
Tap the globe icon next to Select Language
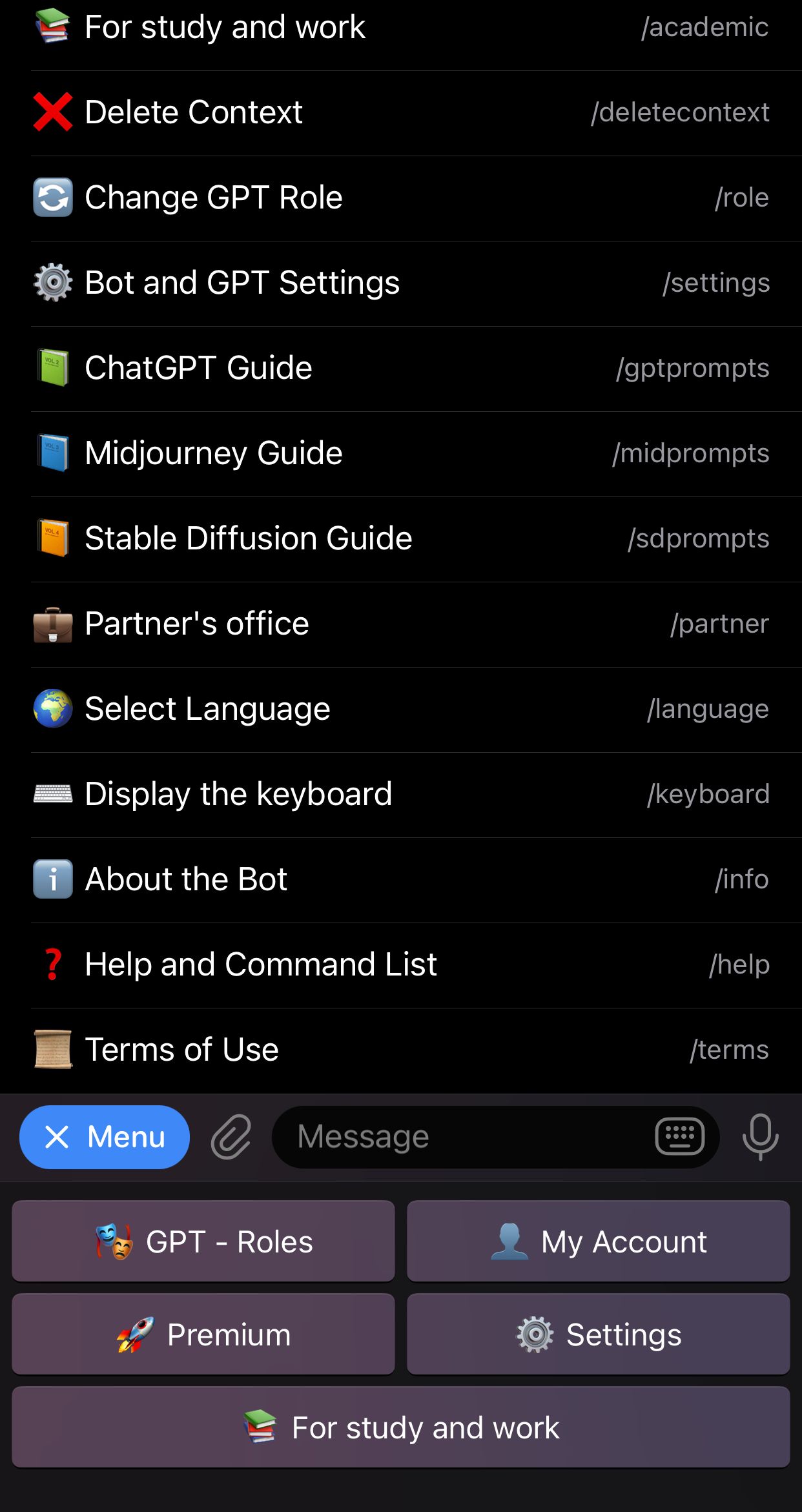pyautogui.click(x=53, y=708)
